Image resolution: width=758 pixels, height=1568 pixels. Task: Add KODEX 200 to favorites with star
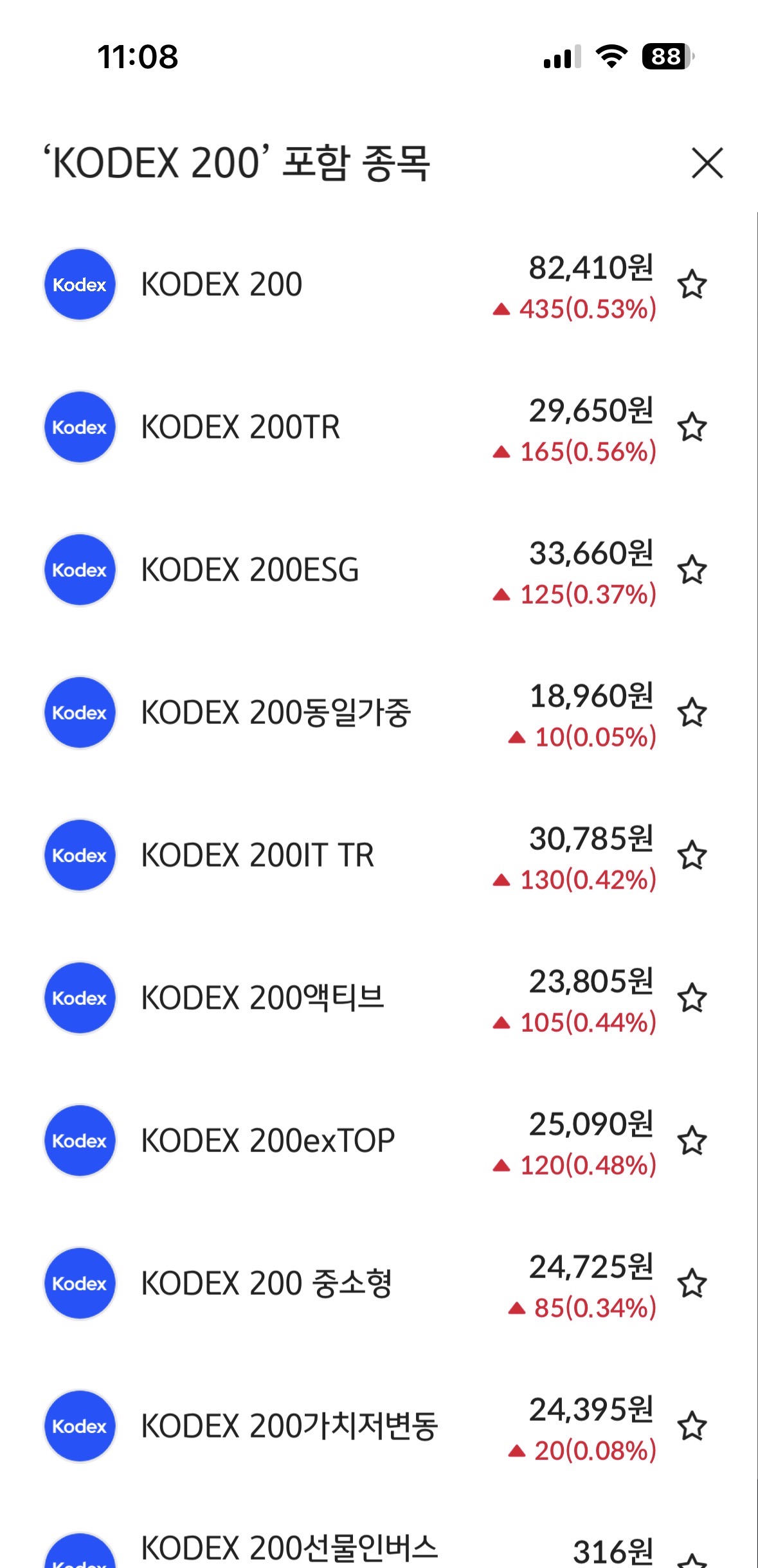pyautogui.click(x=692, y=284)
